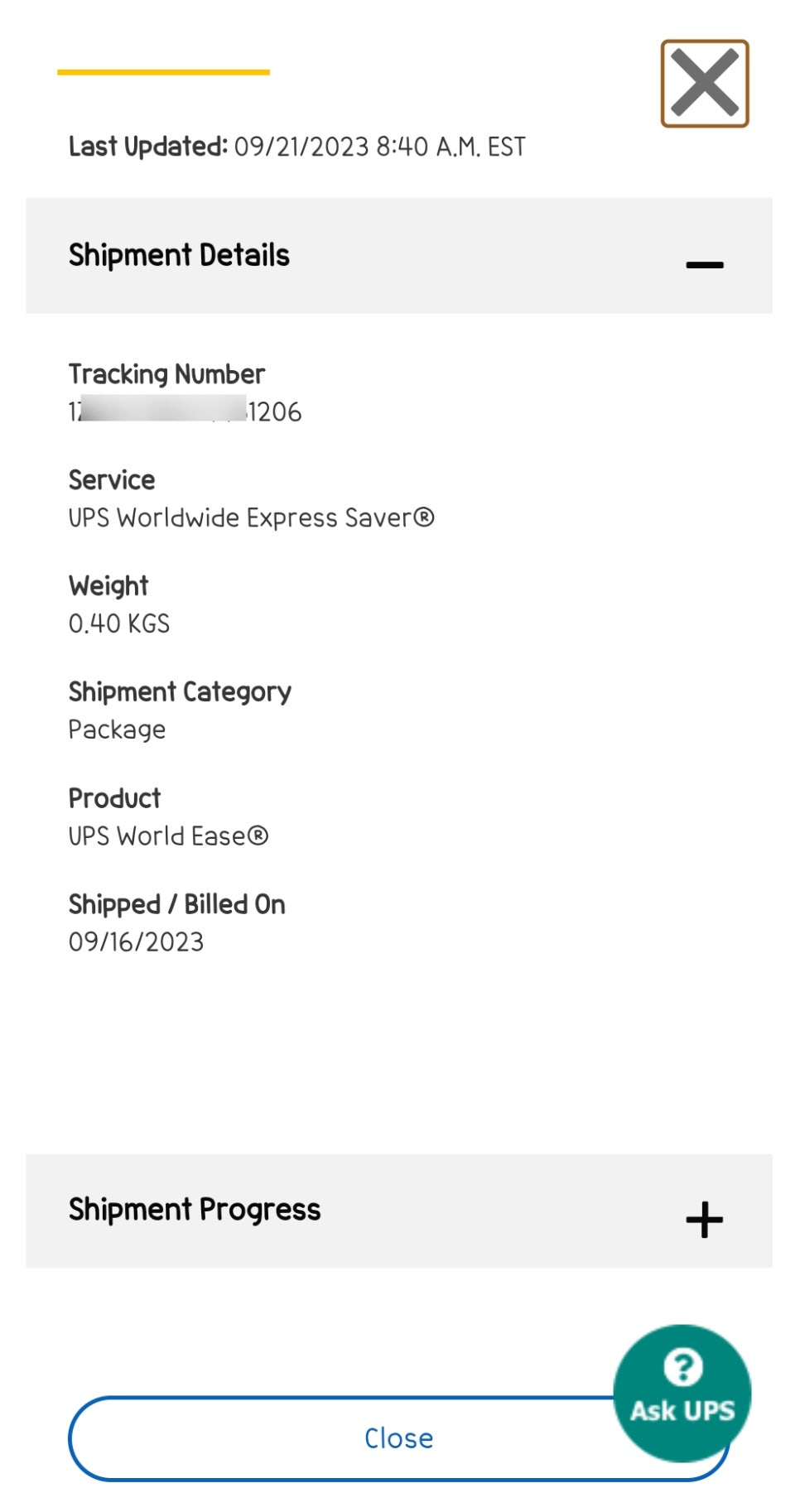Collapse the Shipment Details section
Screen dimensions: 800x1512
click(x=399, y=255)
